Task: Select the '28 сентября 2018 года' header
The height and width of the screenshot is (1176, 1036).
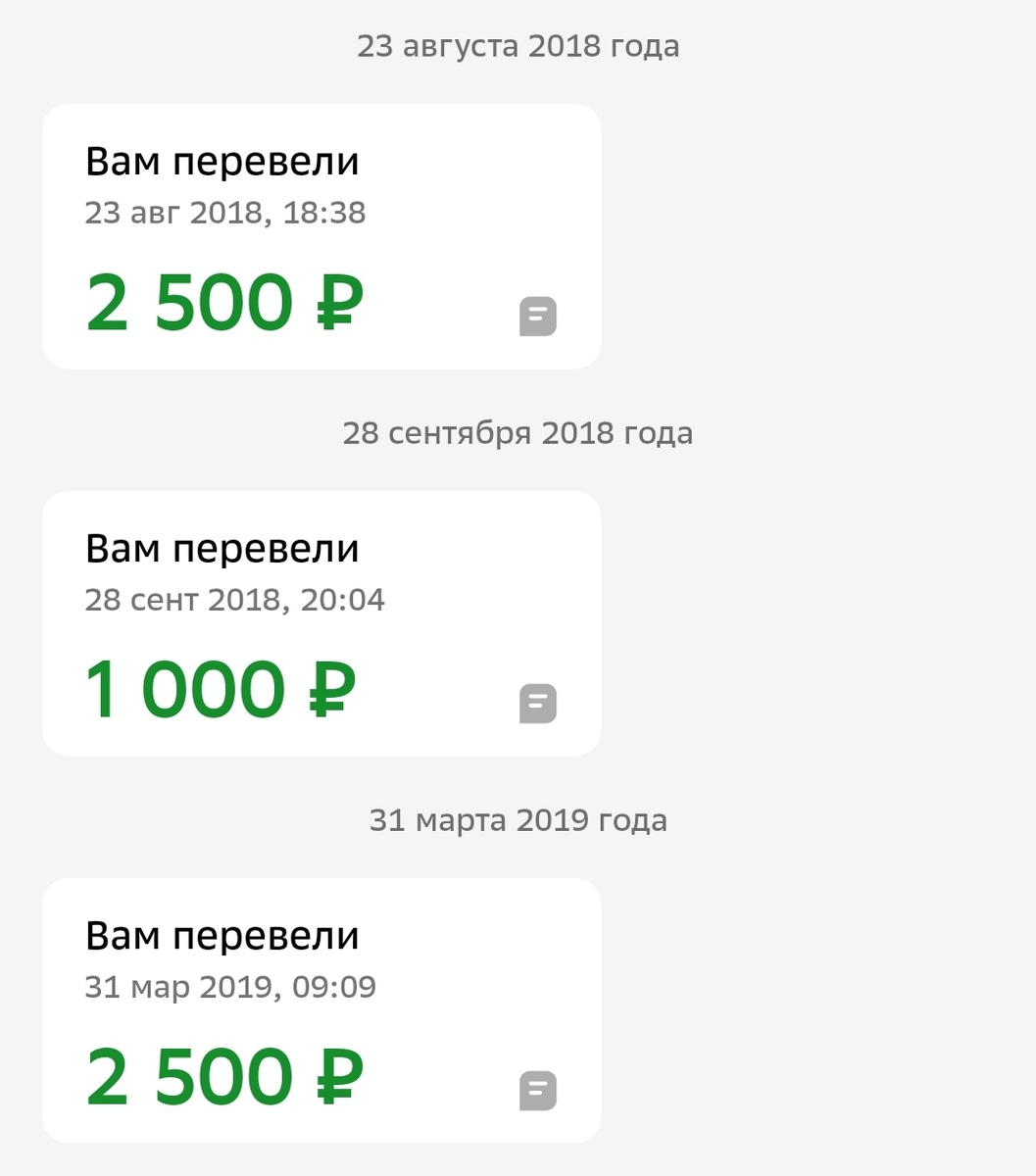Action: 518,432
